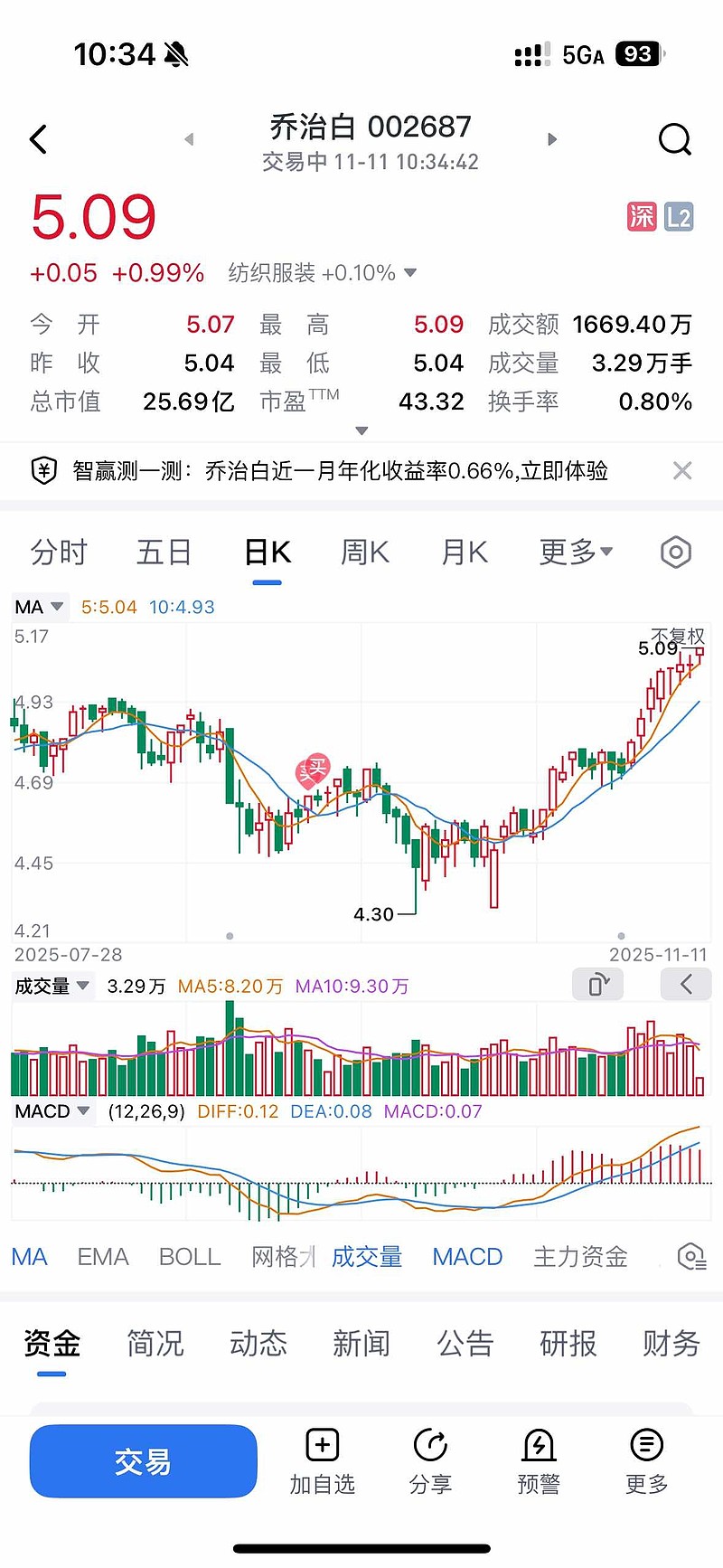
Task: Switch the chart to EMA indicator
Action: click(x=102, y=1256)
